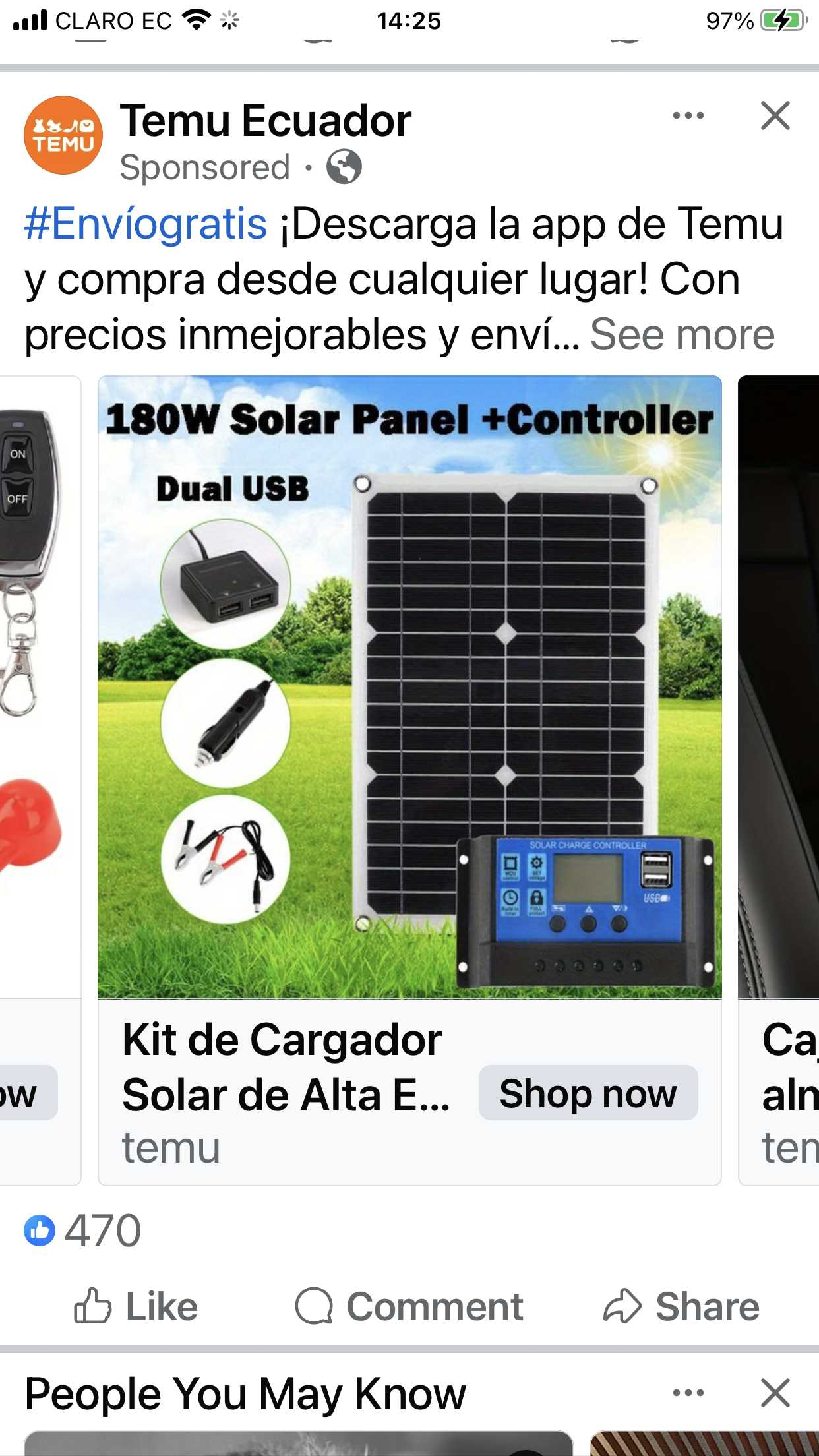Open the Temu Ecuador profile picture
819x1456 pixels.
[x=63, y=135]
